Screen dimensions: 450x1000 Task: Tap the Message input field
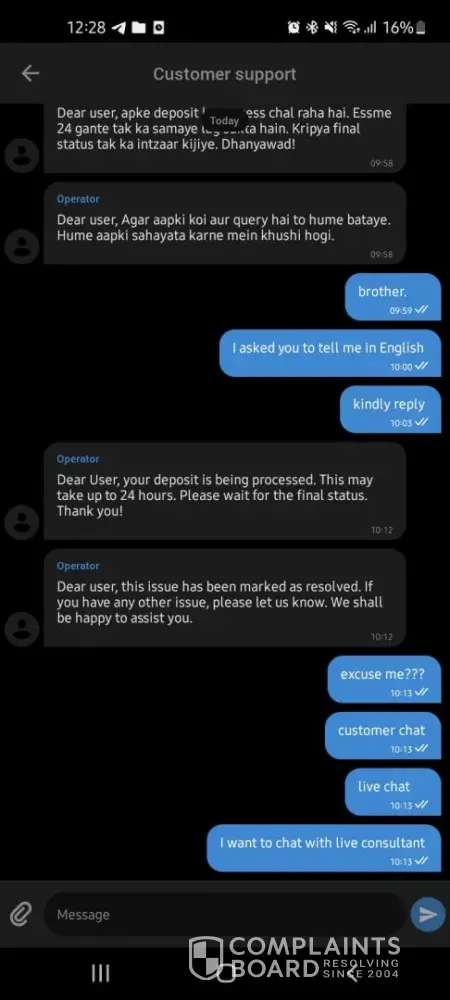point(224,915)
